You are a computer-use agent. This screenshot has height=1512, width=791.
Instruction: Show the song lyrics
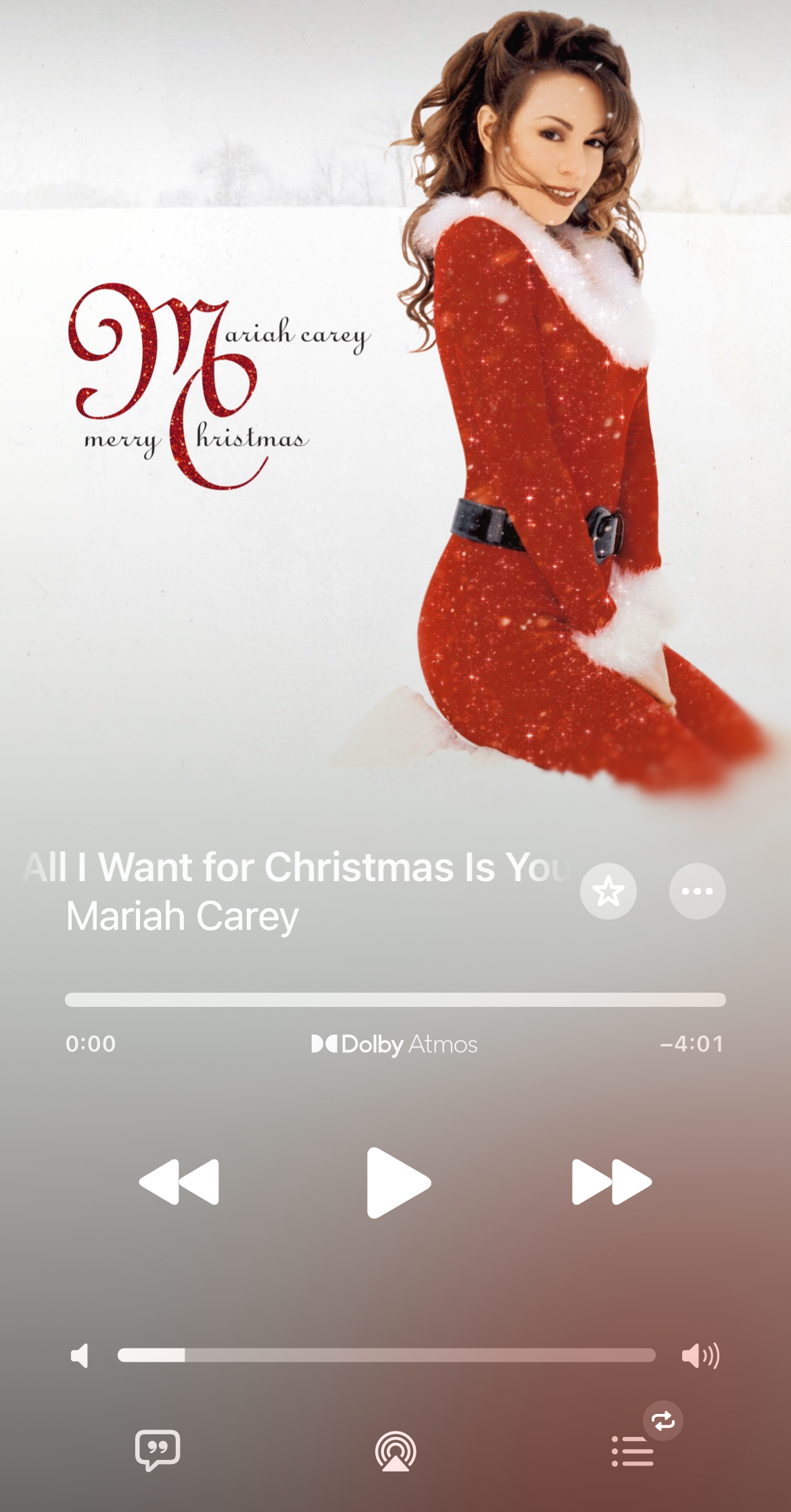click(158, 1450)
